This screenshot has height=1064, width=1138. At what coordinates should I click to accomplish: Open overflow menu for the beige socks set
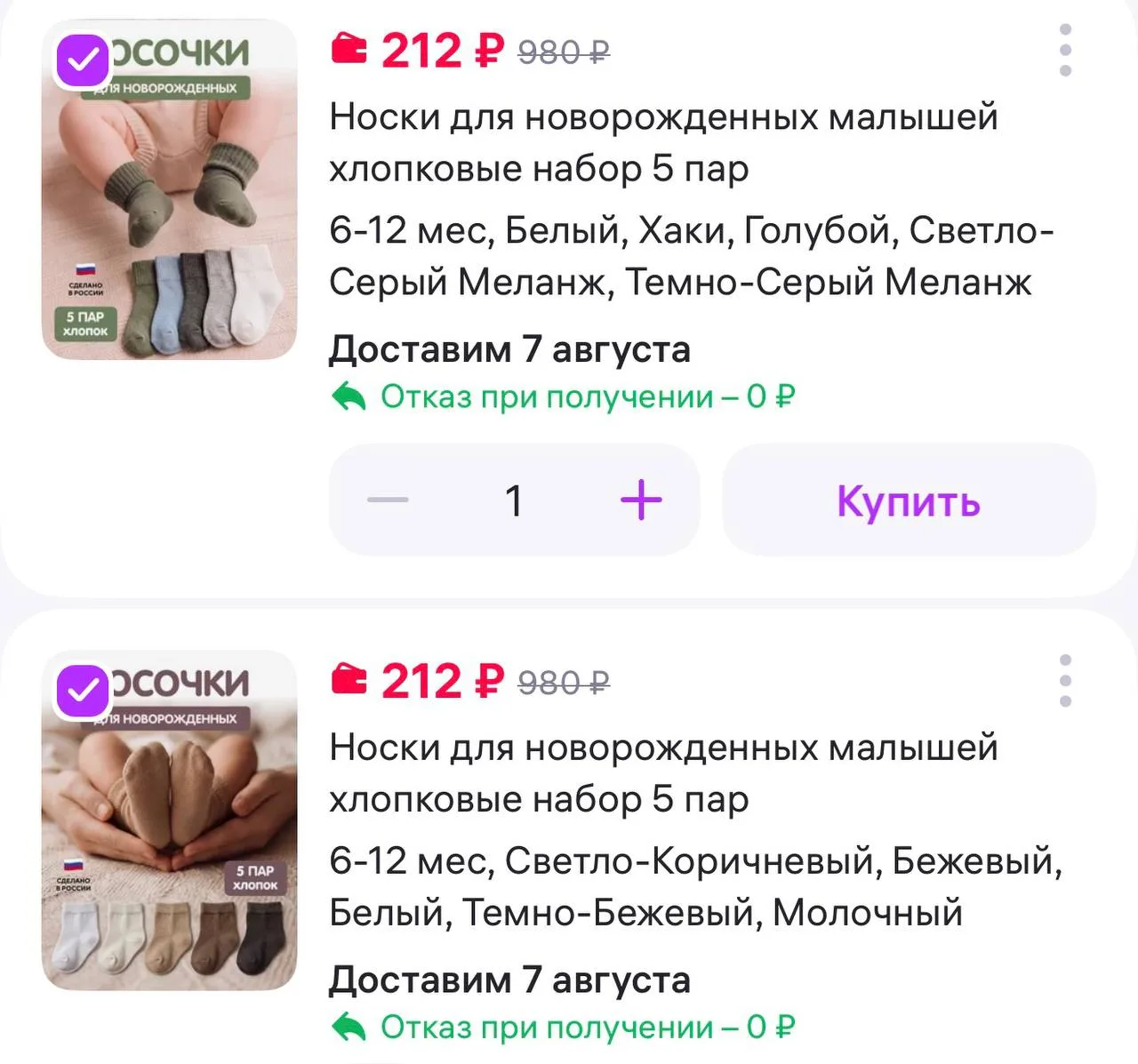[1065, 681]
